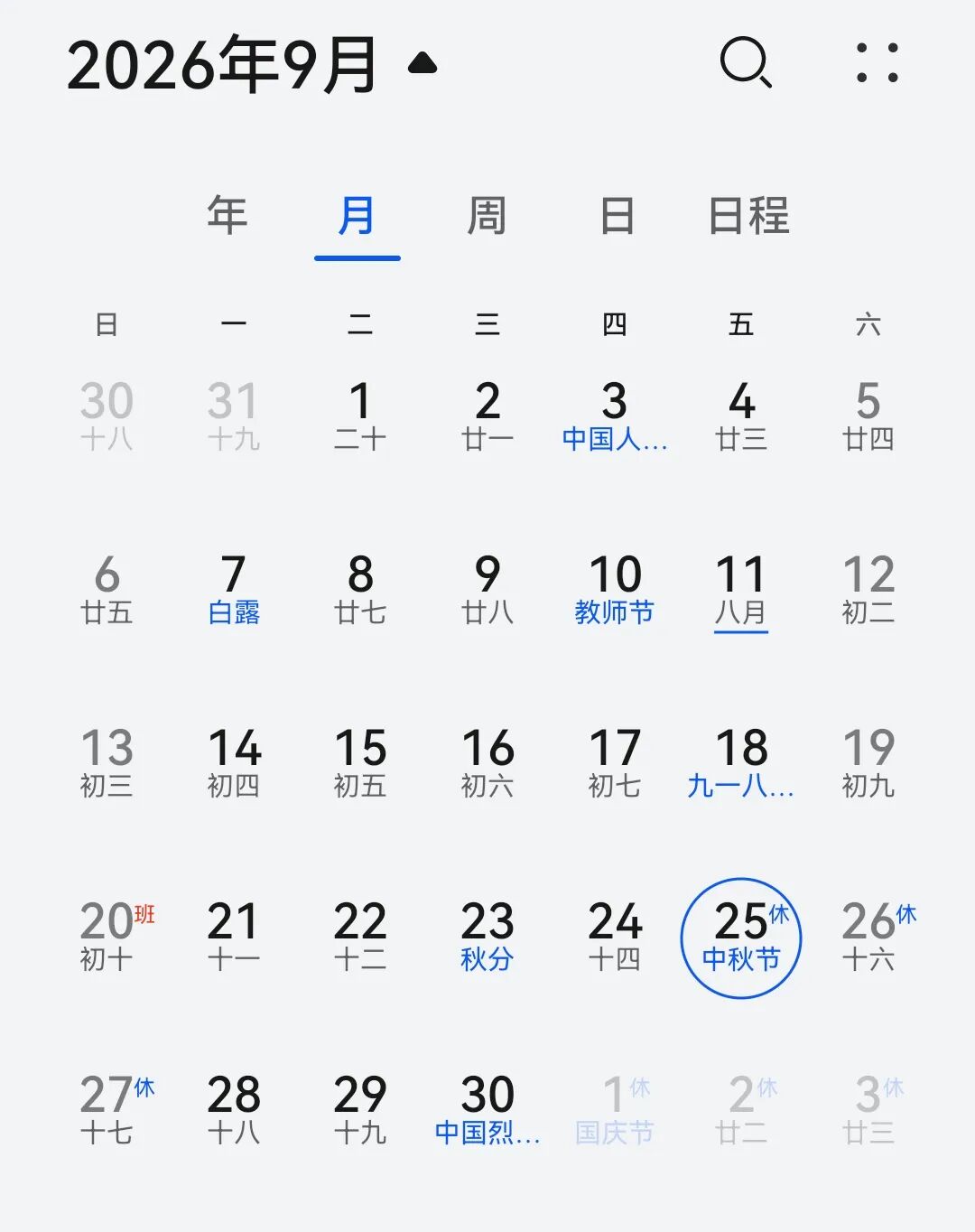Select September 7 白露 date
975x1232 pixels.
pos(234,590)
